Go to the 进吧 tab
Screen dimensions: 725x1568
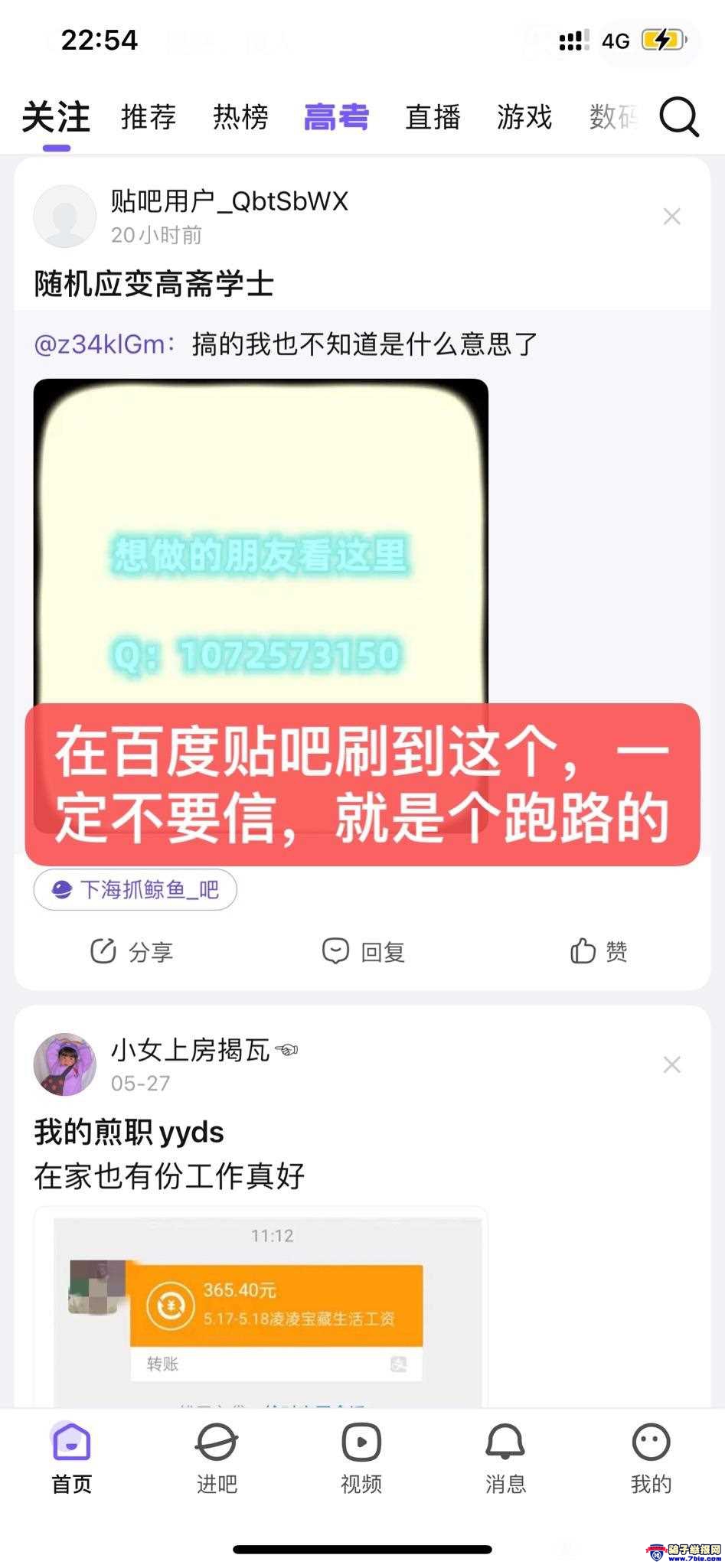(217, 1459)
